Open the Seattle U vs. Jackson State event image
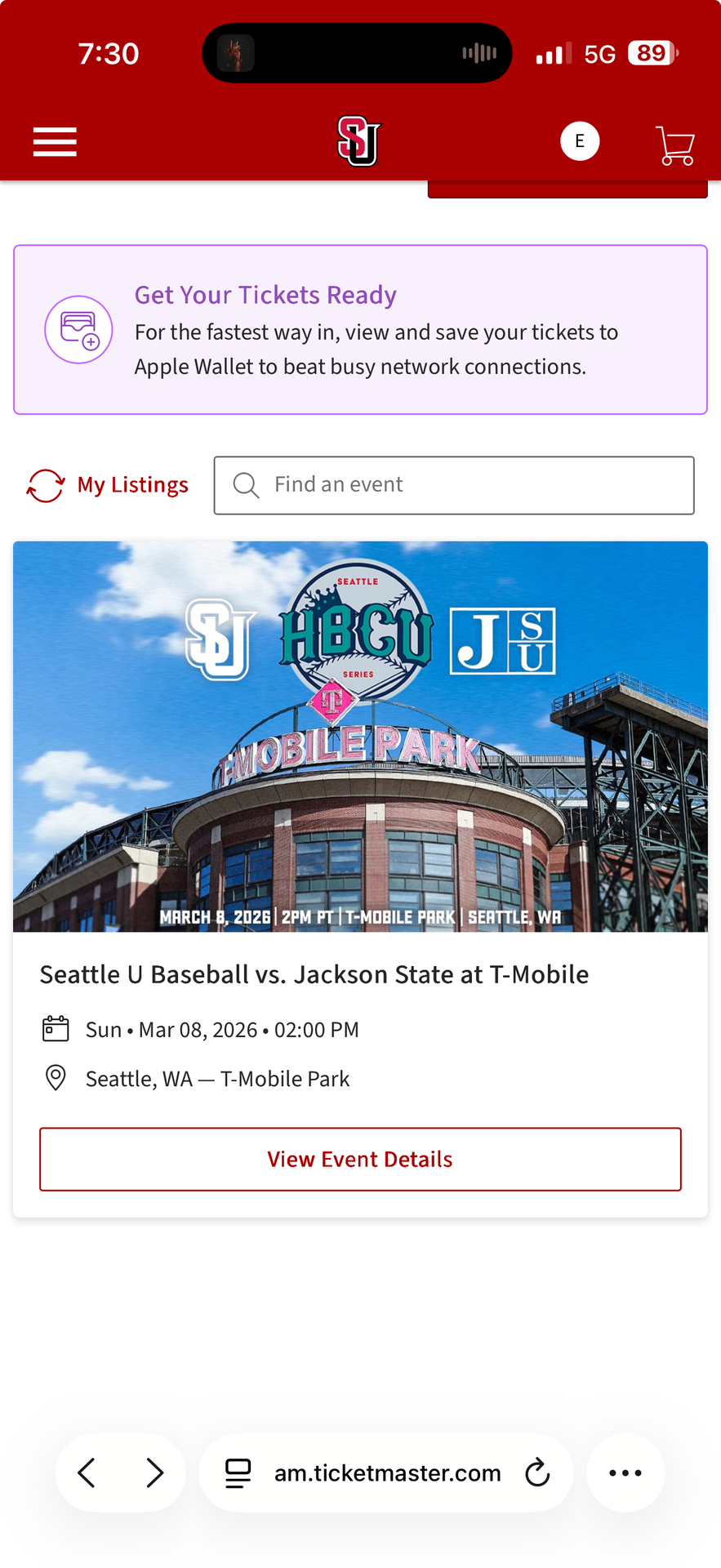721x1568 pixels. tap(360, 736)
